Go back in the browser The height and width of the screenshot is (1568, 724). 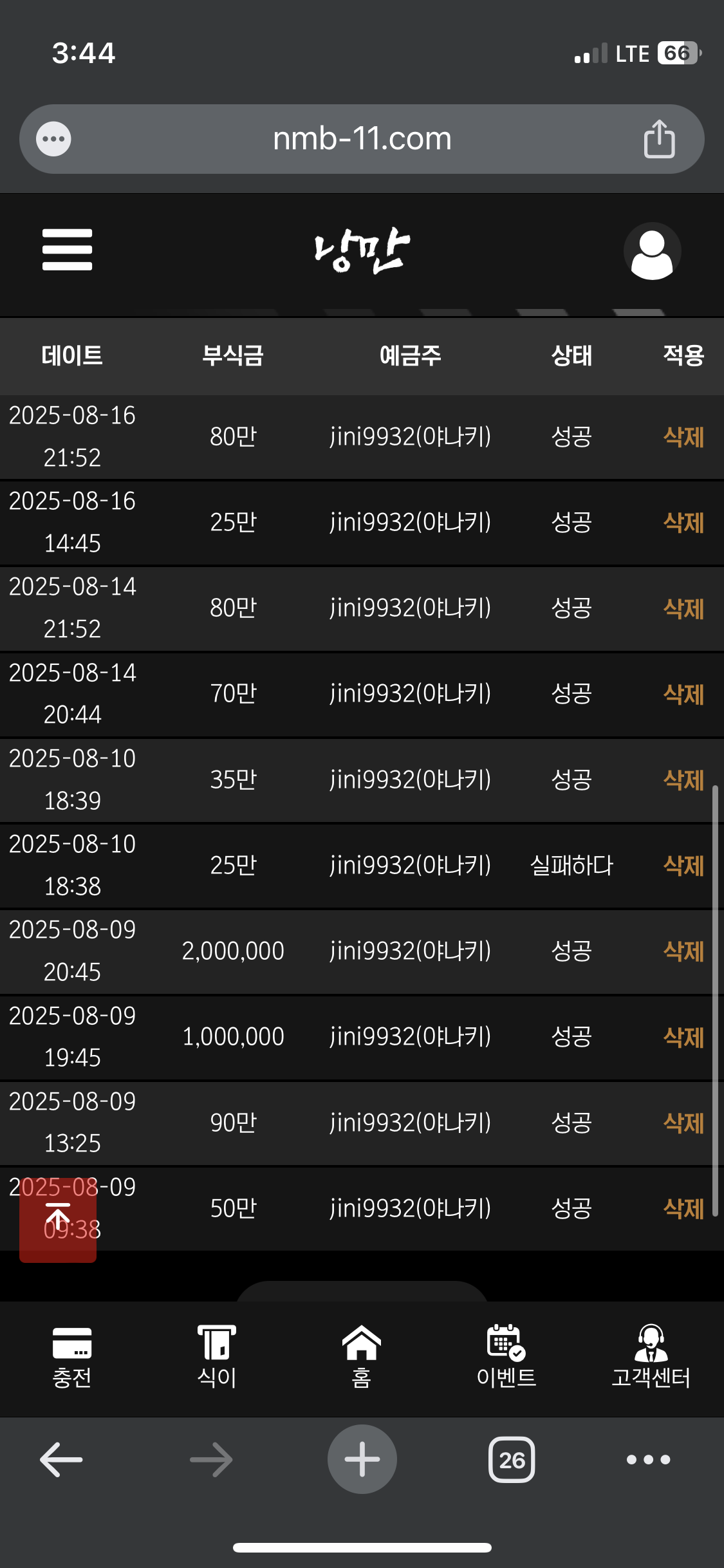61,1459
